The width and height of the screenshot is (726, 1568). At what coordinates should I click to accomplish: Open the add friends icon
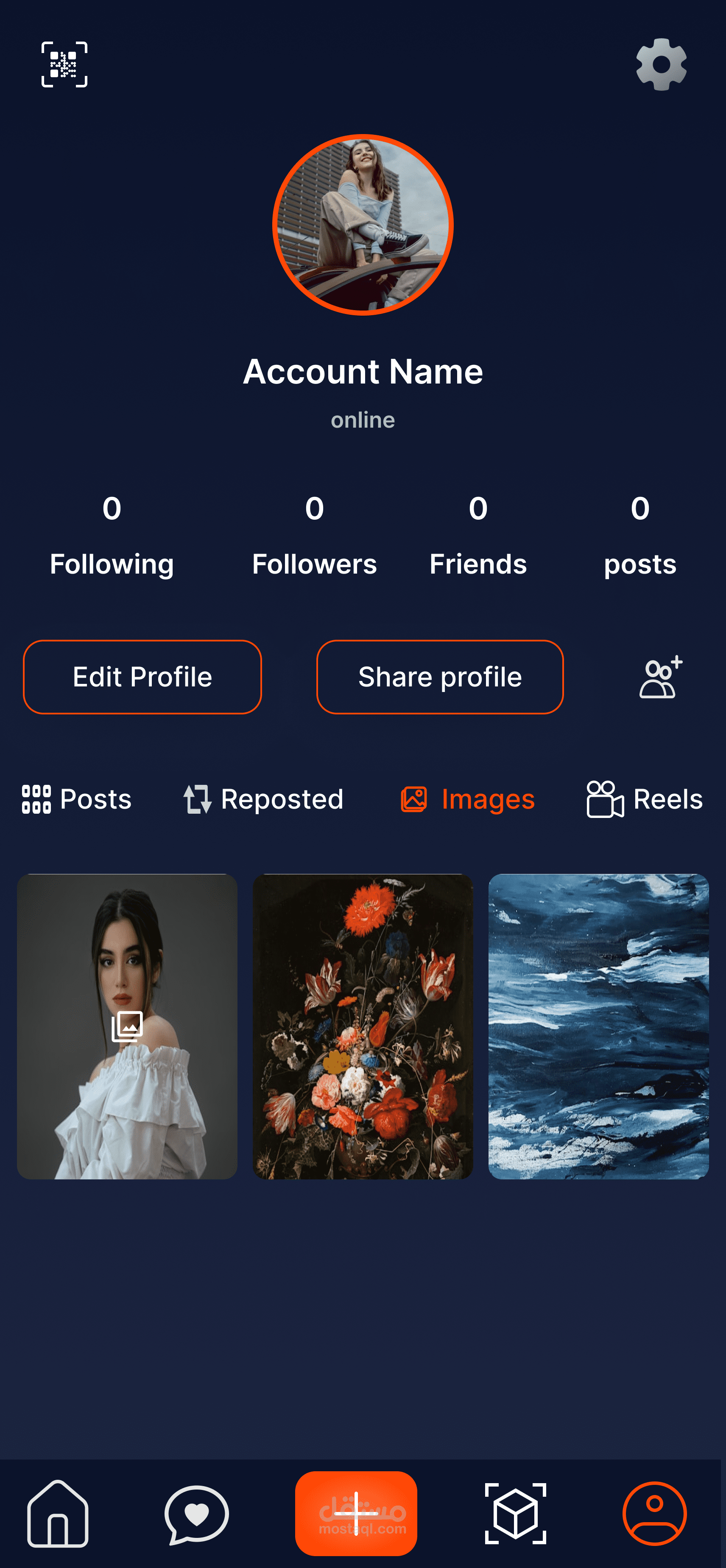coord(660,677)
